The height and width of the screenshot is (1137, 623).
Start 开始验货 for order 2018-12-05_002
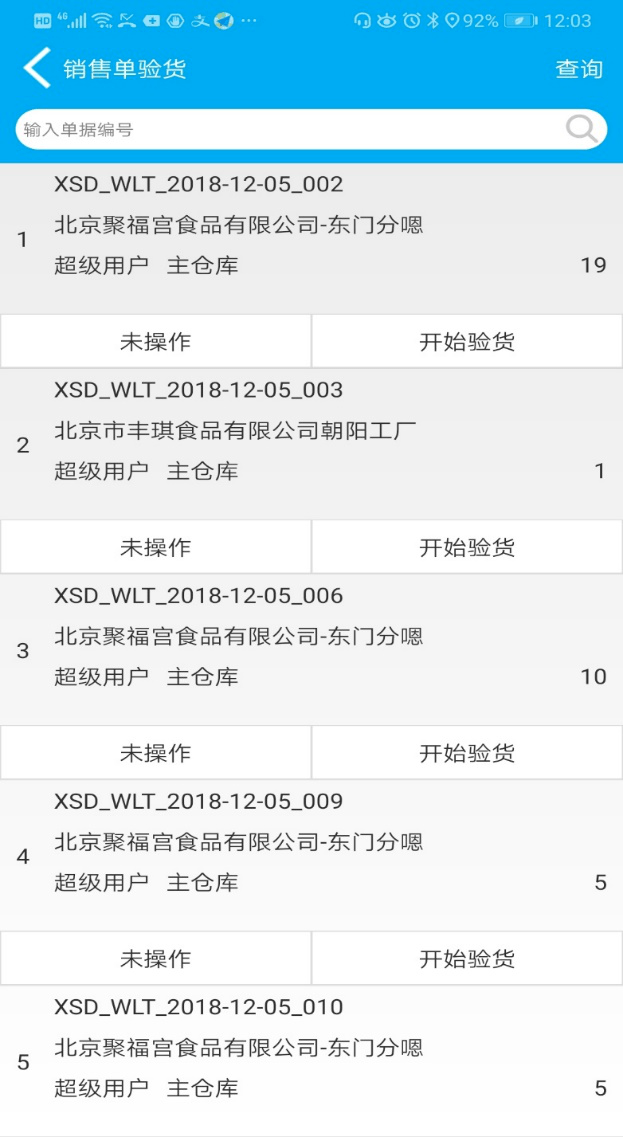(x=467, y=342)
